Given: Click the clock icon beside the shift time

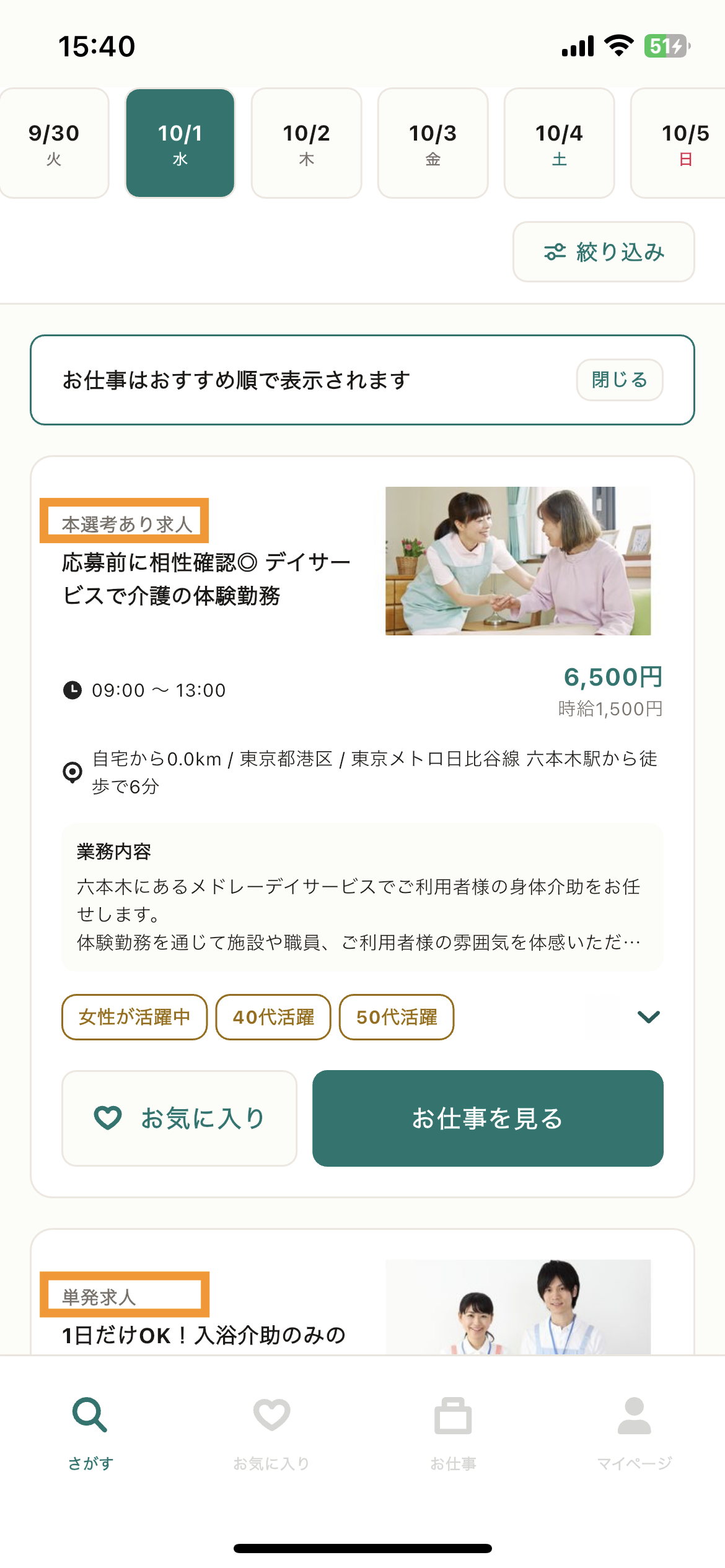Looking at the screenshot, I should coord(72,690).
